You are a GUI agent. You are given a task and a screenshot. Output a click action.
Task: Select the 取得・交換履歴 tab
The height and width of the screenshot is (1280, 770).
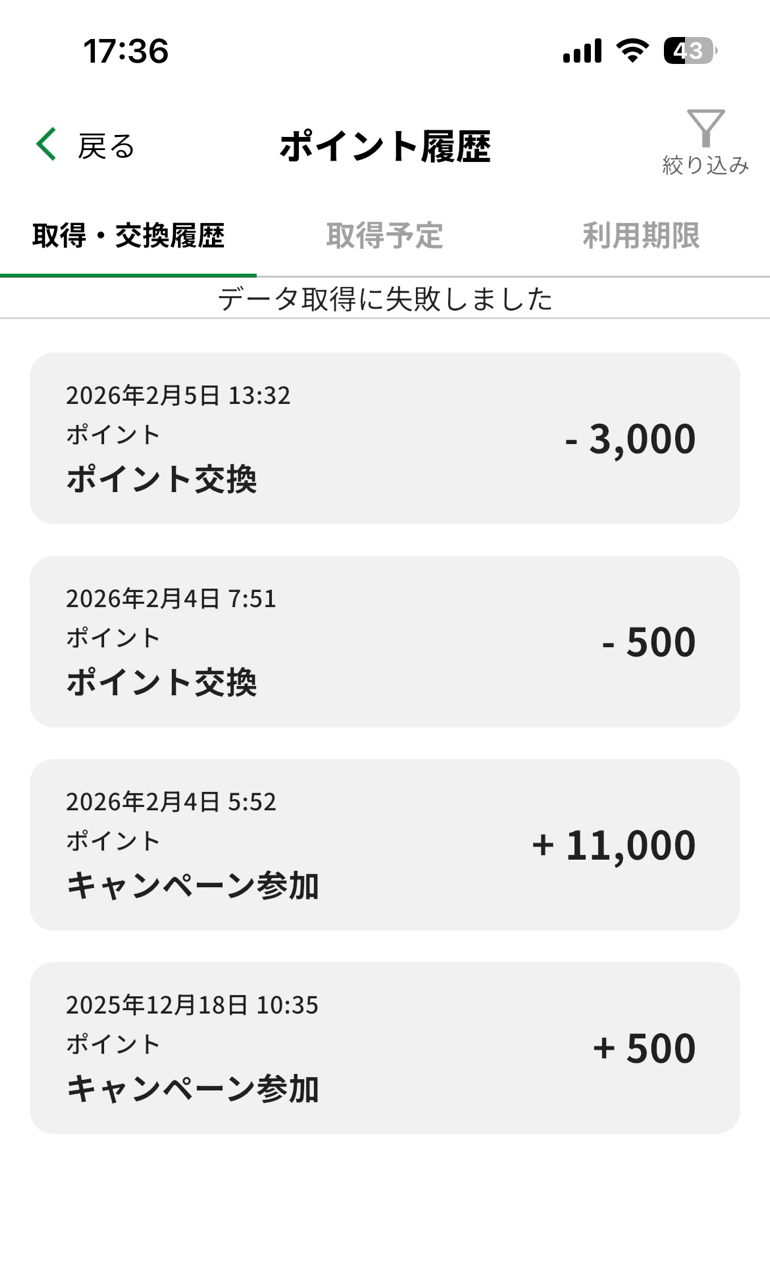click(128, 236)
